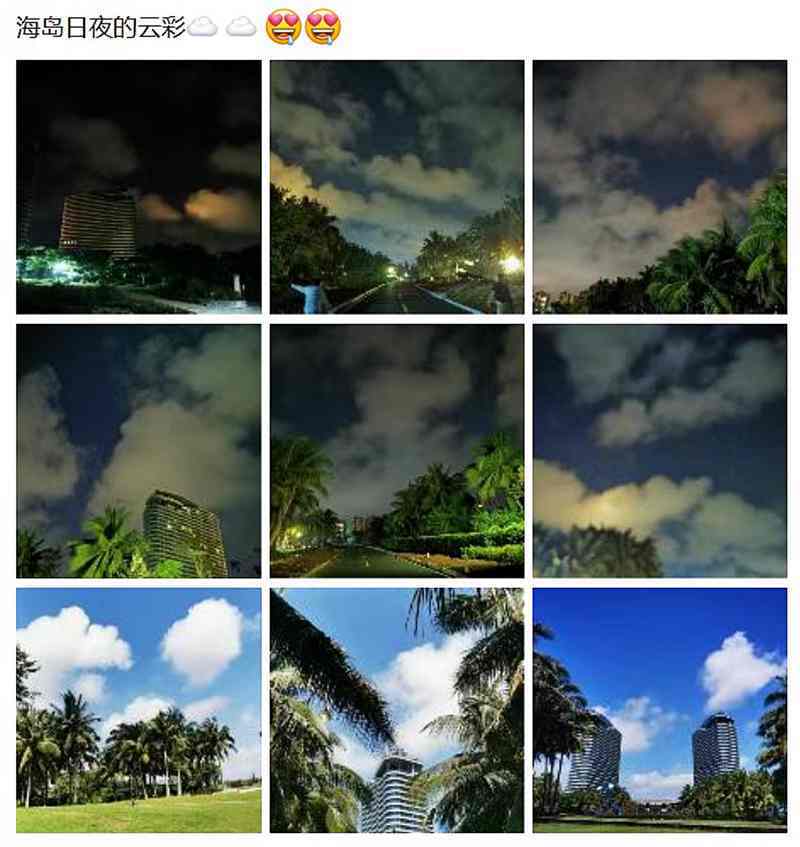View the night sky photo with yellowish cloud
Viewport: 800px width, 847px height.
(659, 450)
